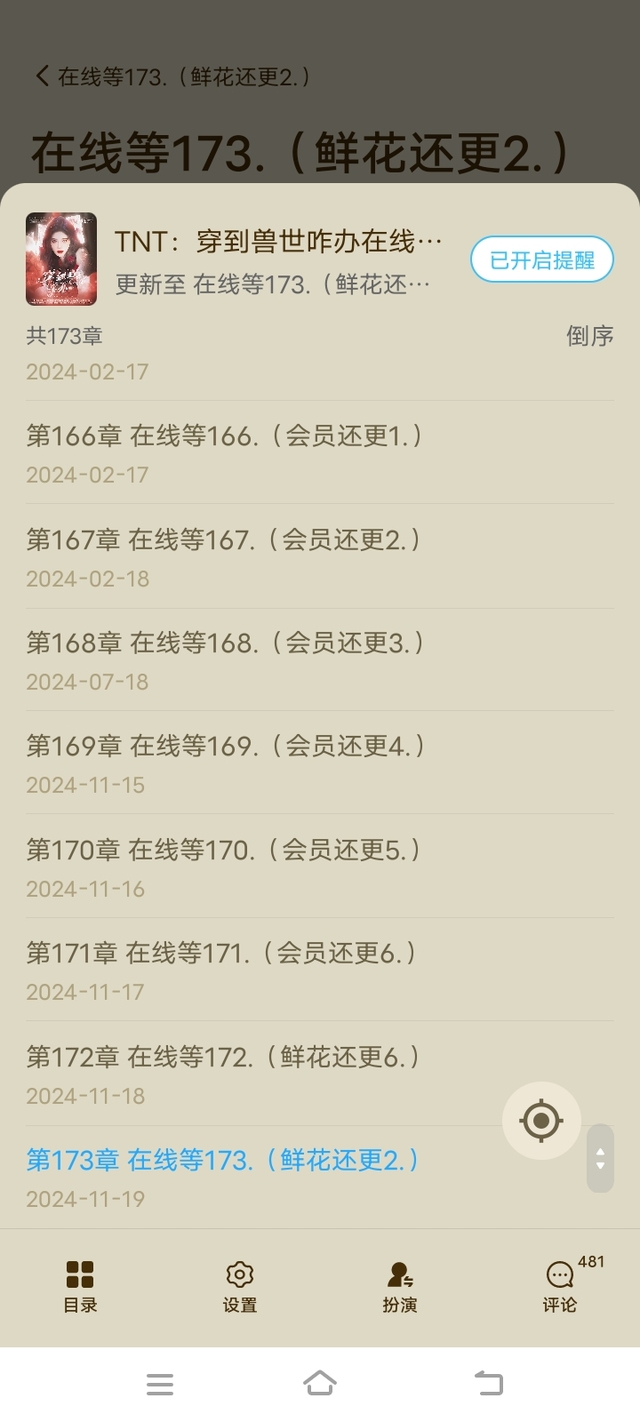This screenshot has width=640, height=1422.
Task: Tap the fast scroll handle
Action: click(x=600, y=1158)
